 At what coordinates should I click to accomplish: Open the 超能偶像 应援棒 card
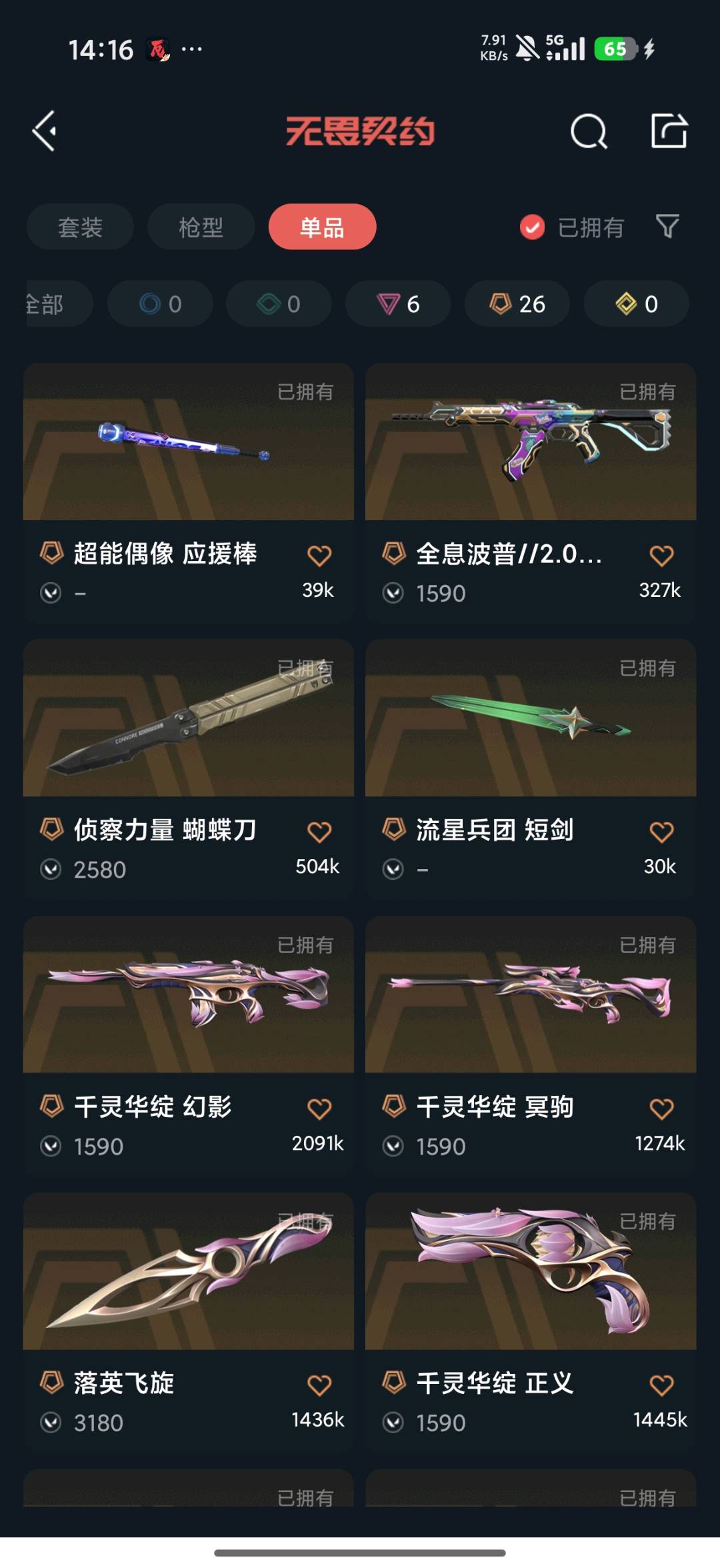point(189,492)
